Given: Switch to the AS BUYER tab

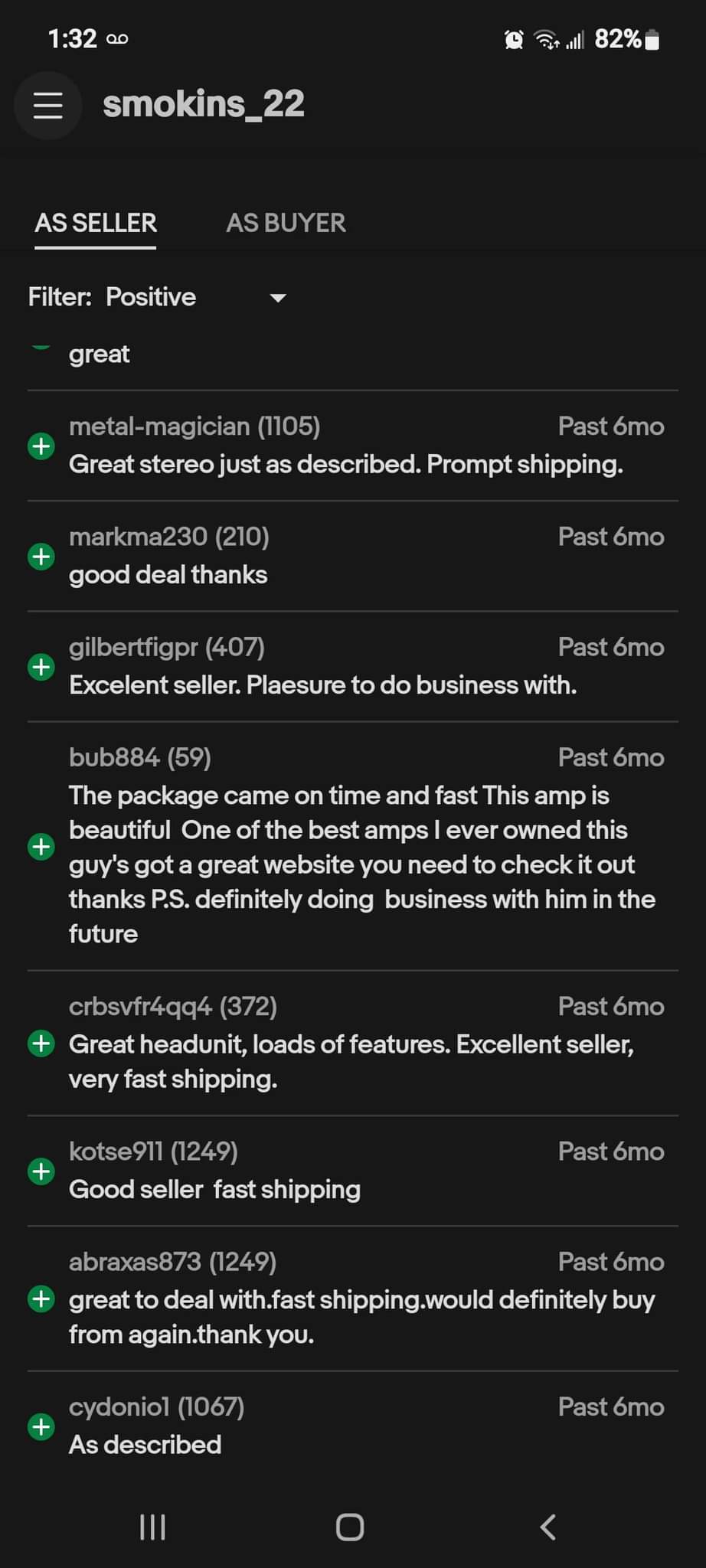Looking at the screenshot, I should click(286, 223).
